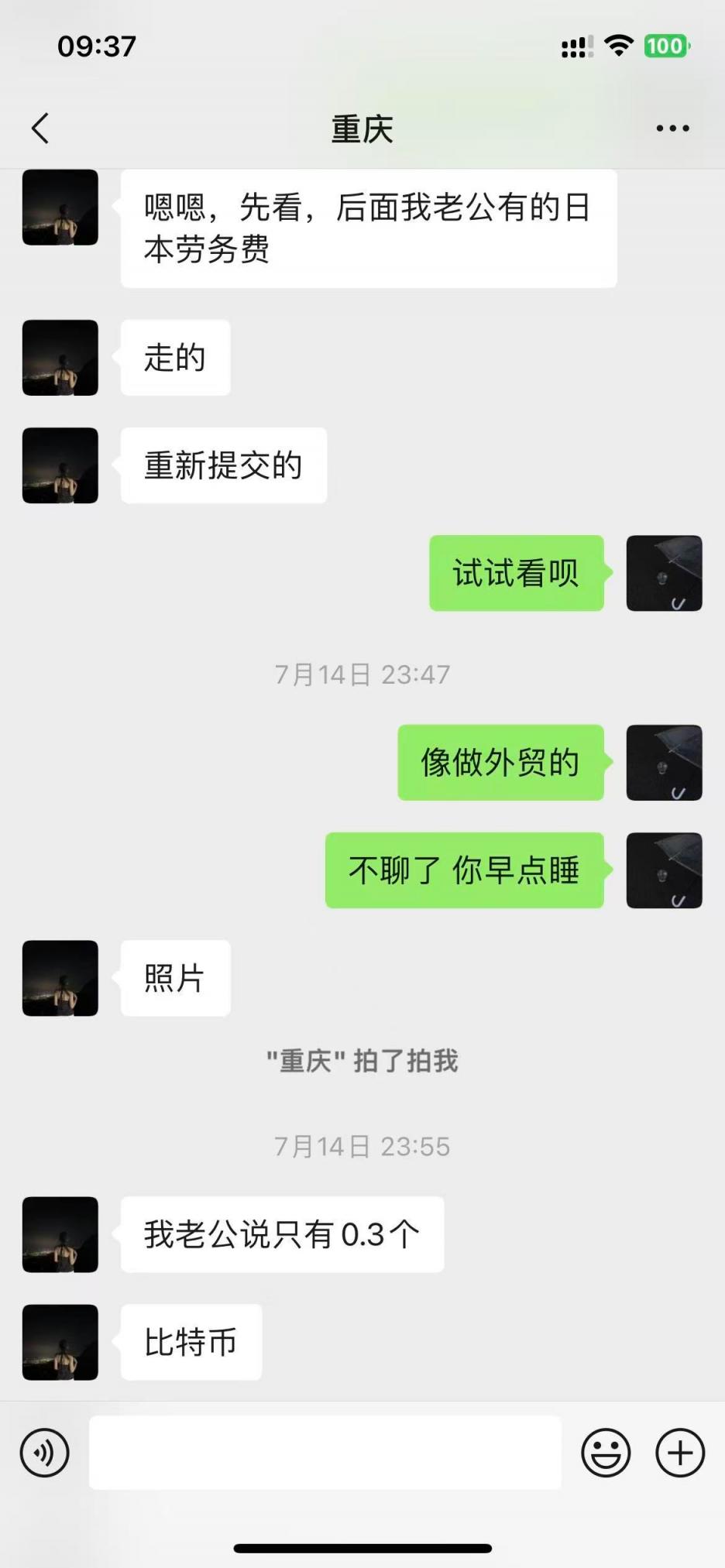Go back to the chat list
This screenshot has height=1568, width=725.
tap(41, 129)
